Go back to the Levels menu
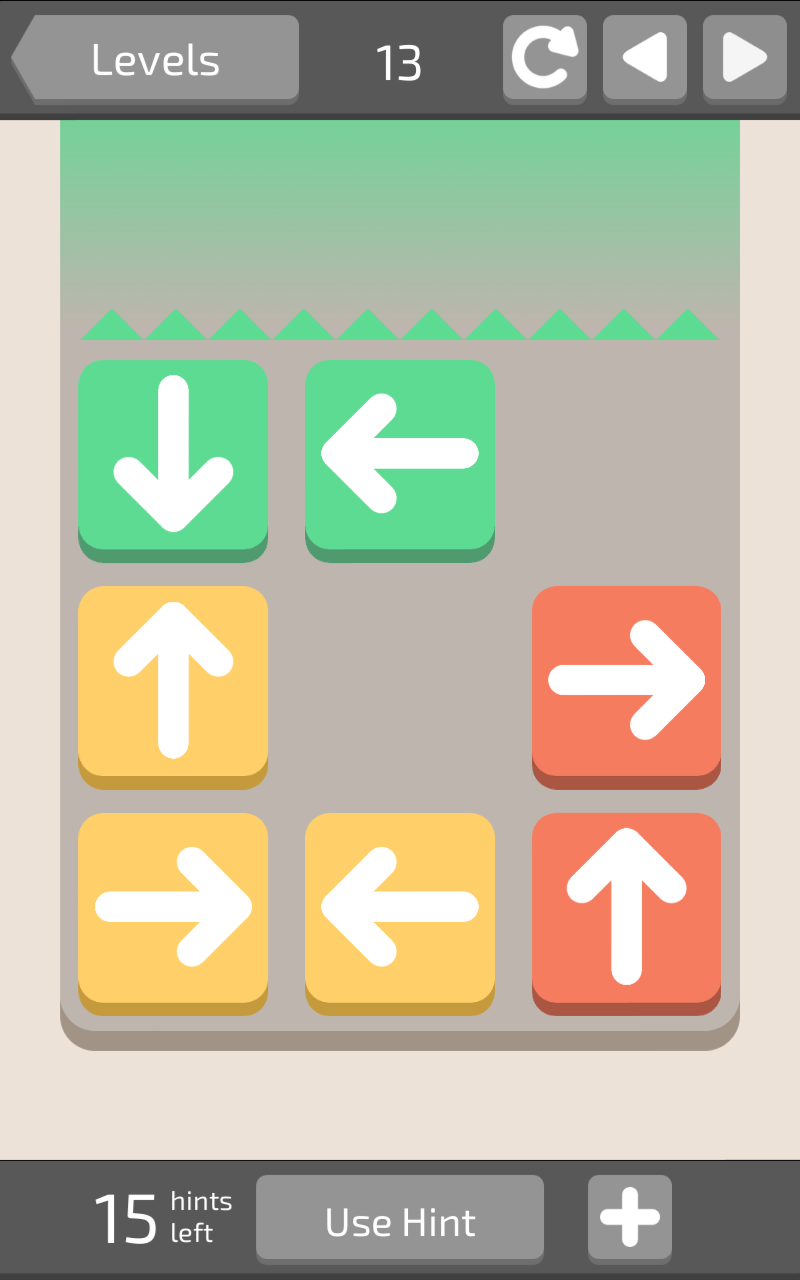The height and width of the screenshot is (1280, 800). point(155,59)
